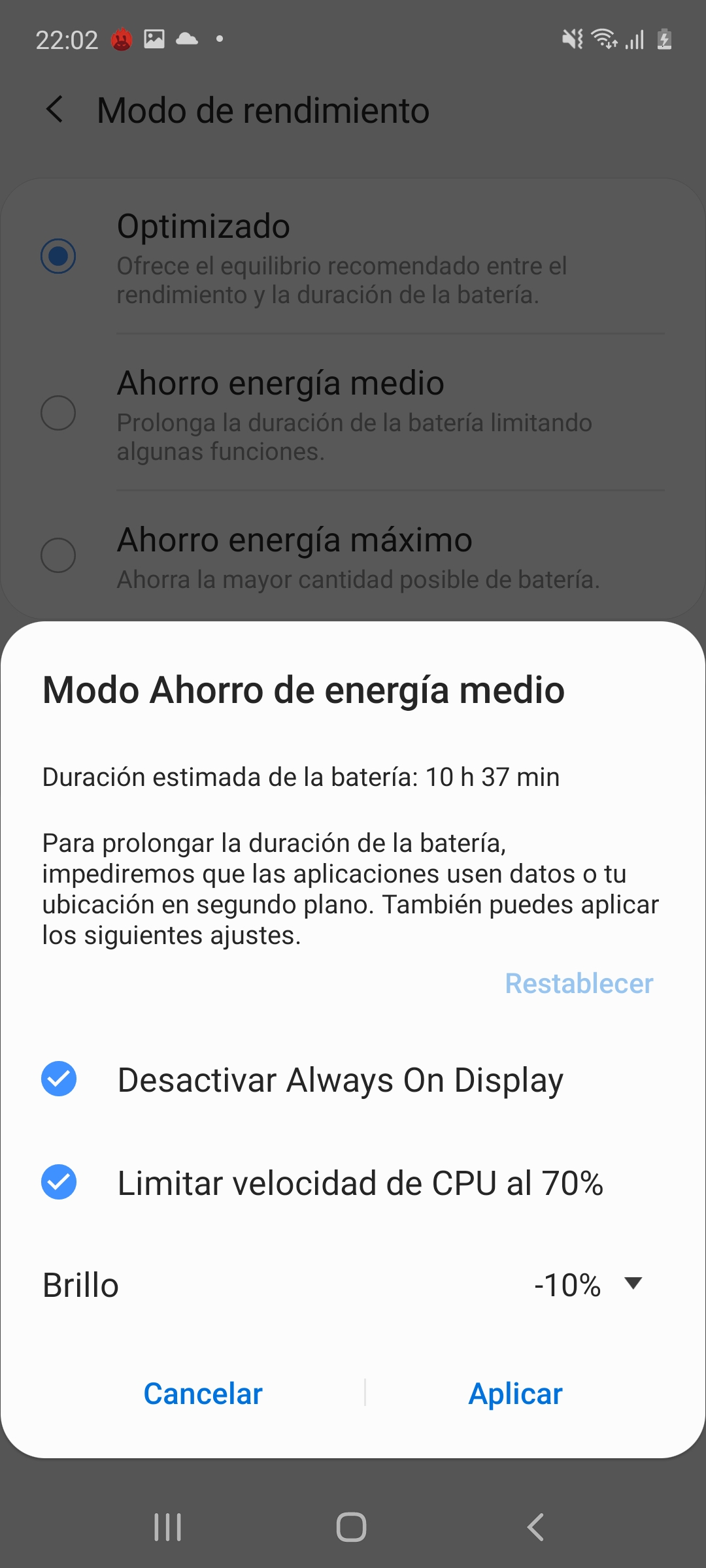Open recent apps

(x=168, y=1527)
